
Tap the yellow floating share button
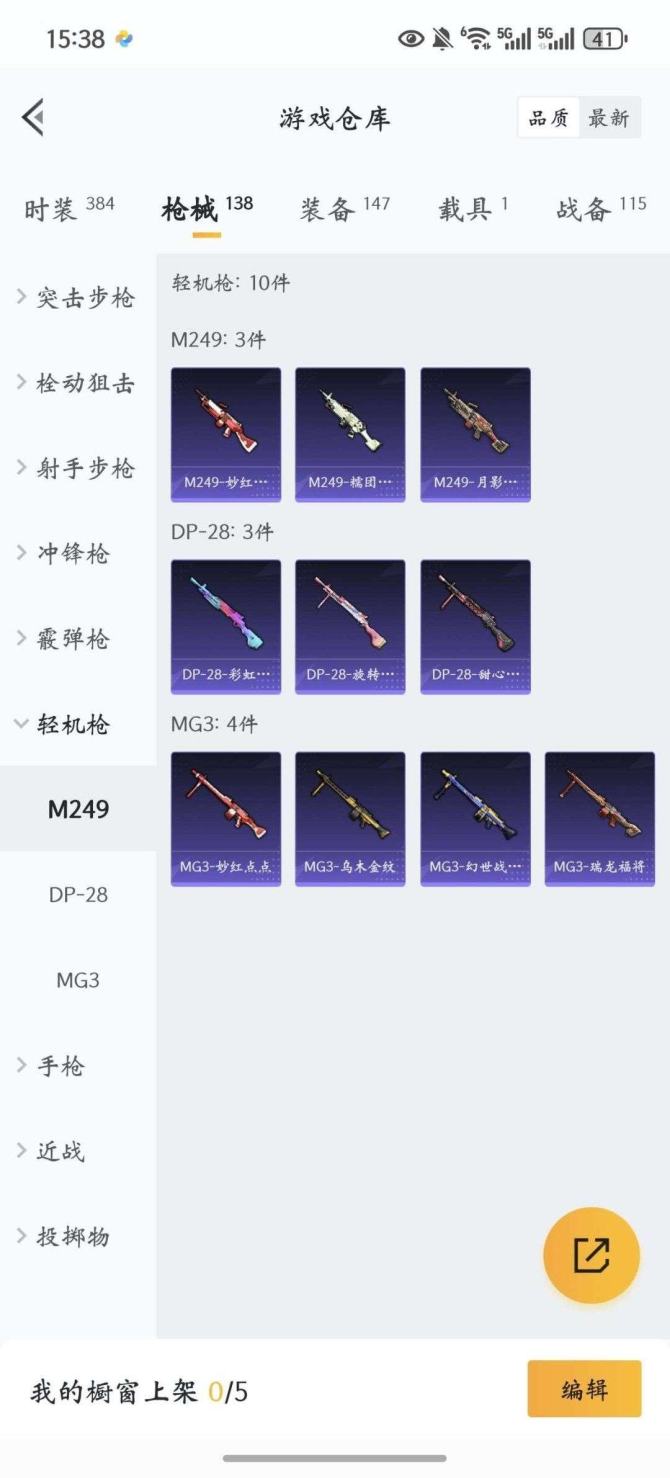pyautogui.click(x=591, y=1255)
